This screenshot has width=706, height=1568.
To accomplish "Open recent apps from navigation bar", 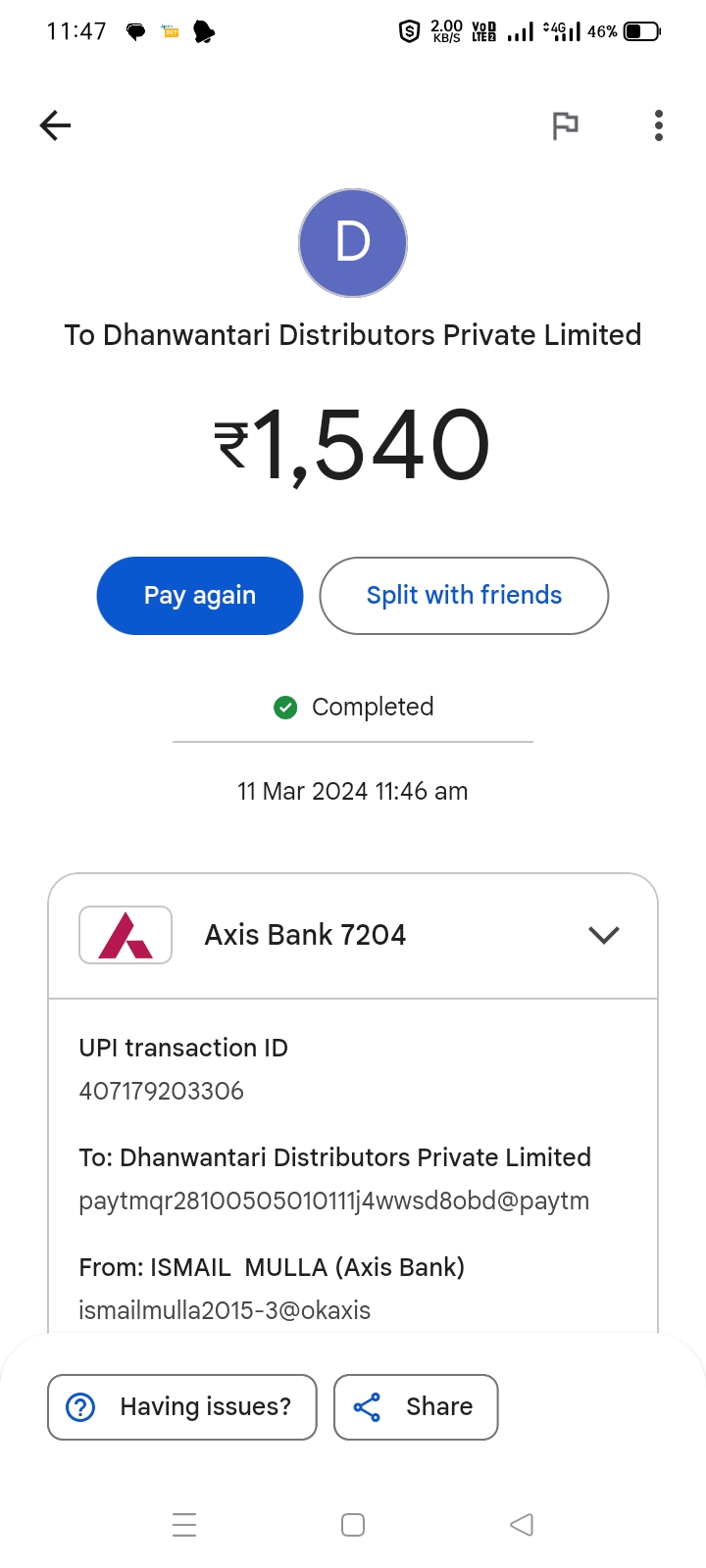I will (184, 1525).
